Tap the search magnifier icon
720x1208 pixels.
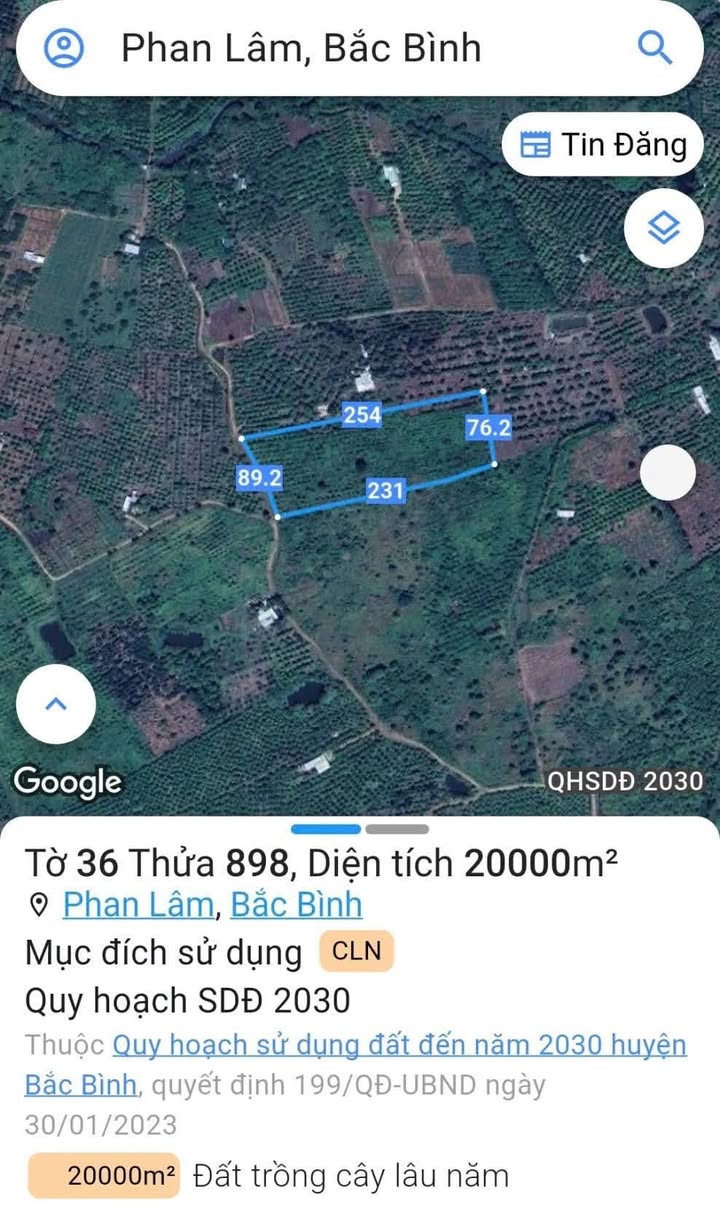[x=655, y=47]
